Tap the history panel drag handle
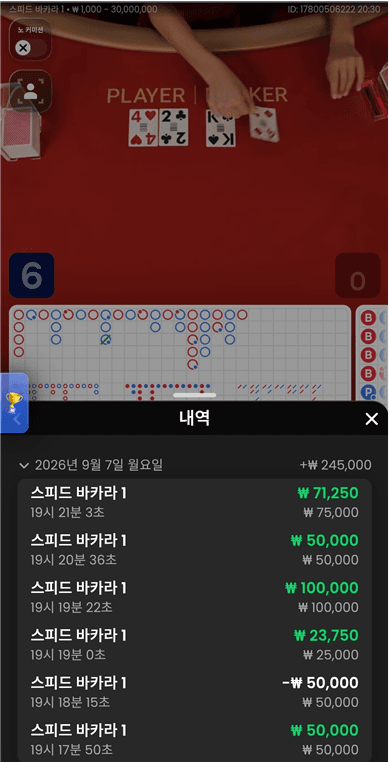The image size is (389, 762). tap(194, 395)
